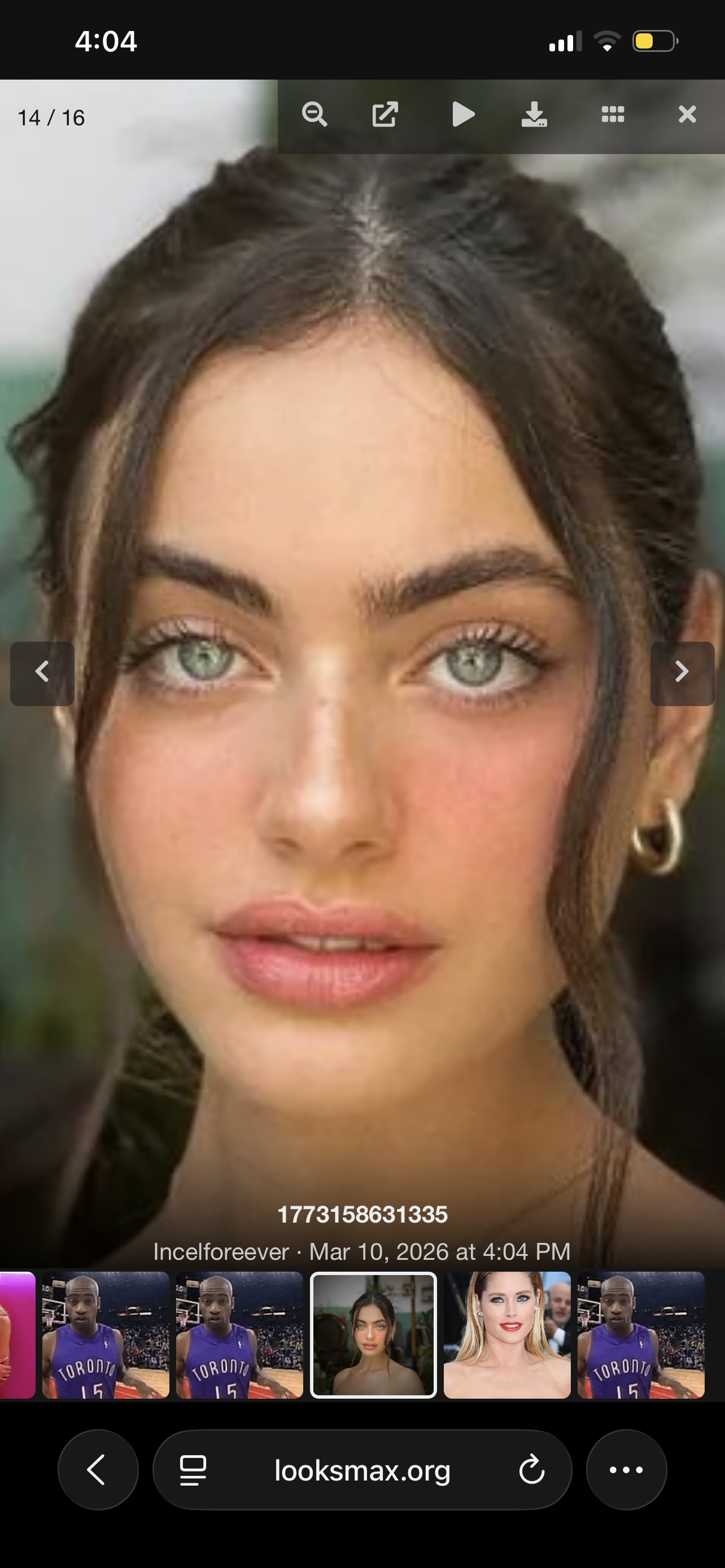
Task: Close the image lightbox
Action: coord(687,115)
